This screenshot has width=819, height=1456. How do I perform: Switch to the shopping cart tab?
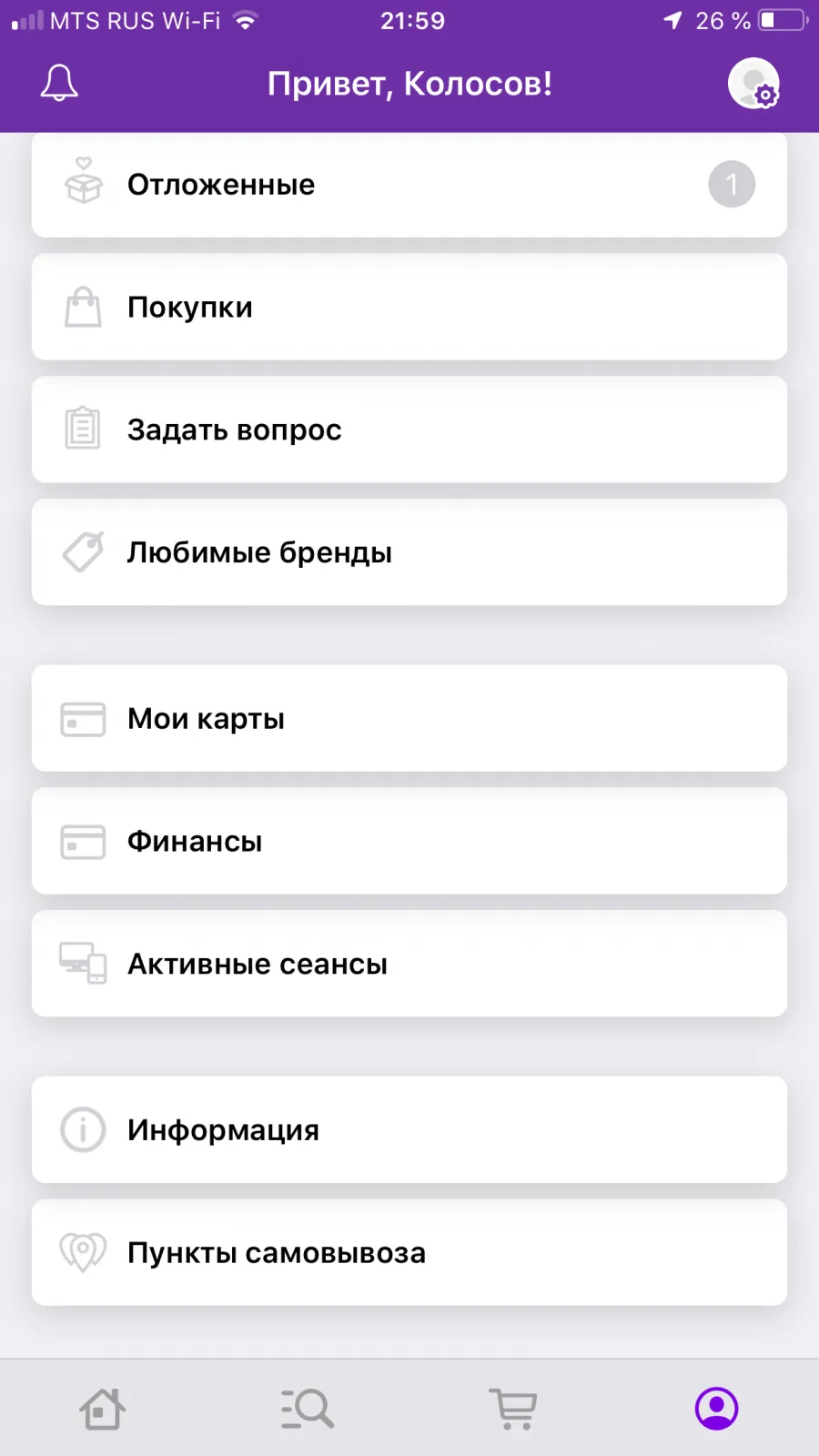[x=513, y=1409]
